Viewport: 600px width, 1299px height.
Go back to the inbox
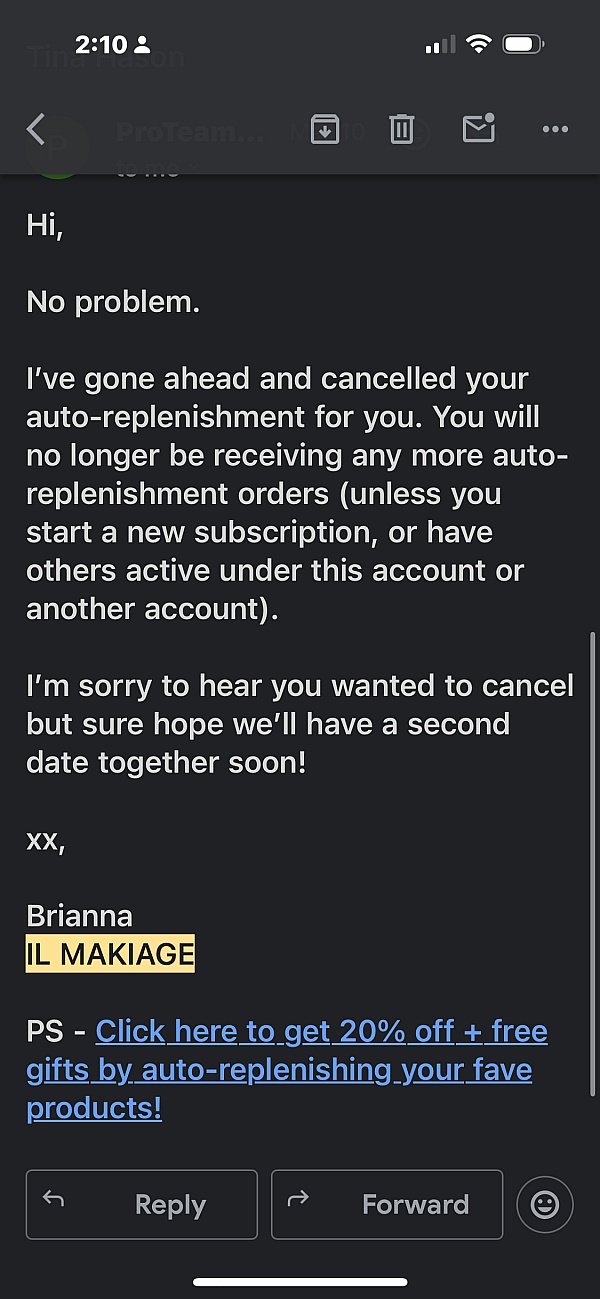[x=36, y=129]
